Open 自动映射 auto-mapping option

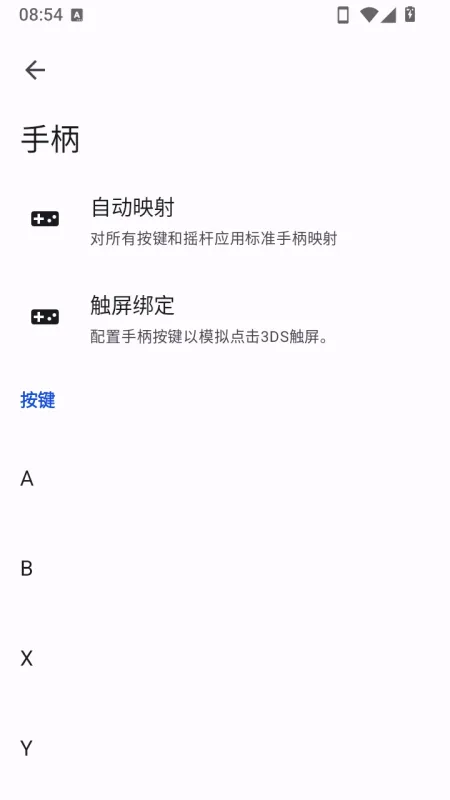(x=225, y=220)
